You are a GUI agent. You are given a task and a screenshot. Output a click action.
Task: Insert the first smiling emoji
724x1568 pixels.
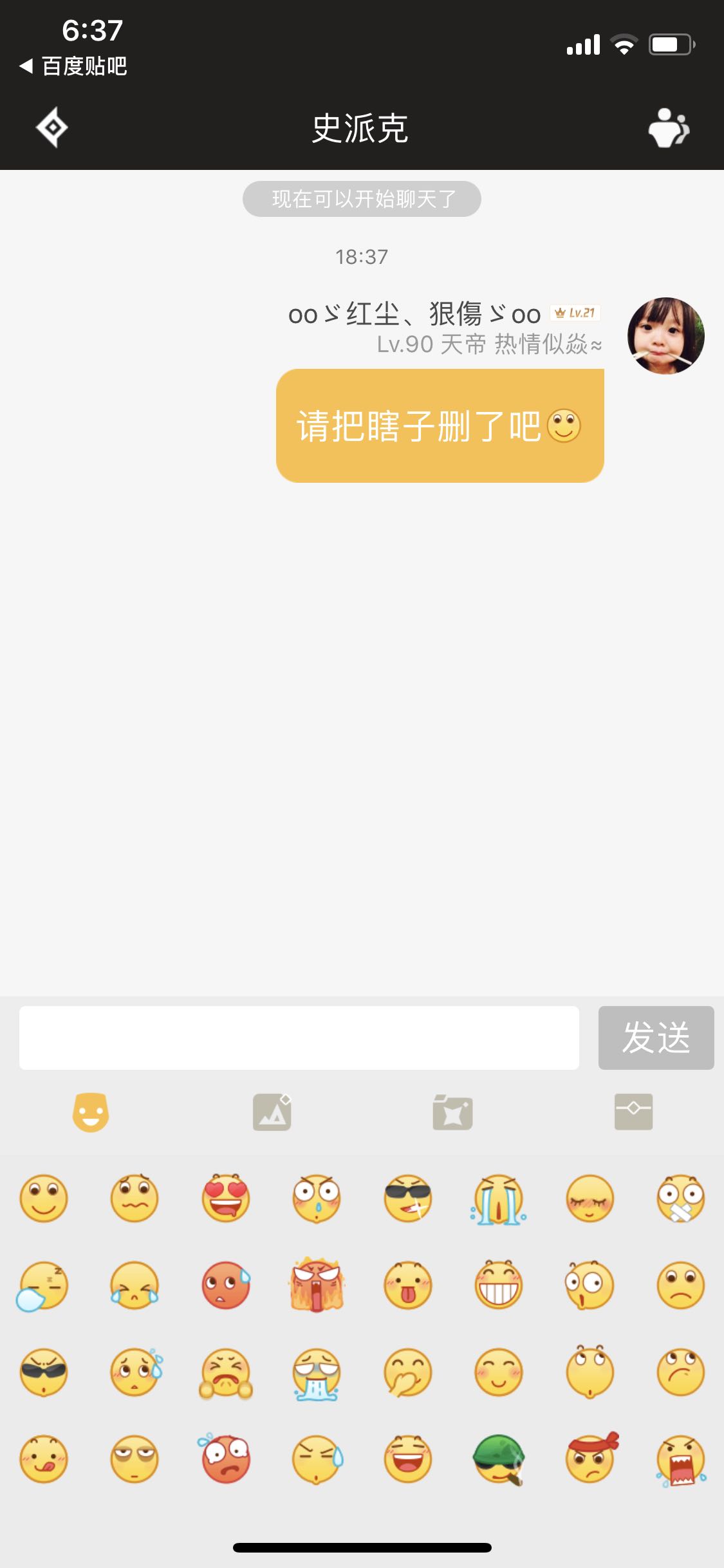point(44,1198)
